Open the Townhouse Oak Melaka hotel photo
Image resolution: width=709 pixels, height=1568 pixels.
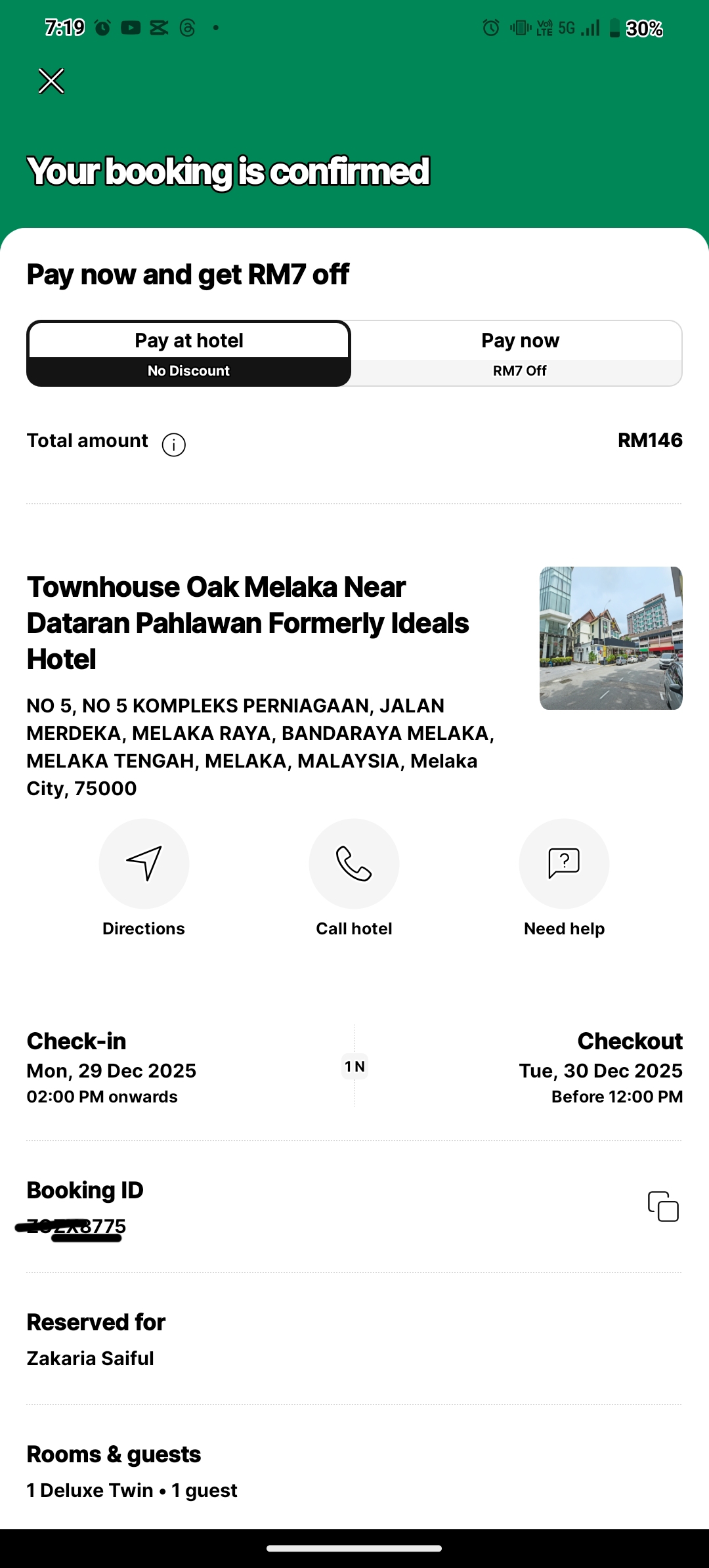click(x=611, y=638)
